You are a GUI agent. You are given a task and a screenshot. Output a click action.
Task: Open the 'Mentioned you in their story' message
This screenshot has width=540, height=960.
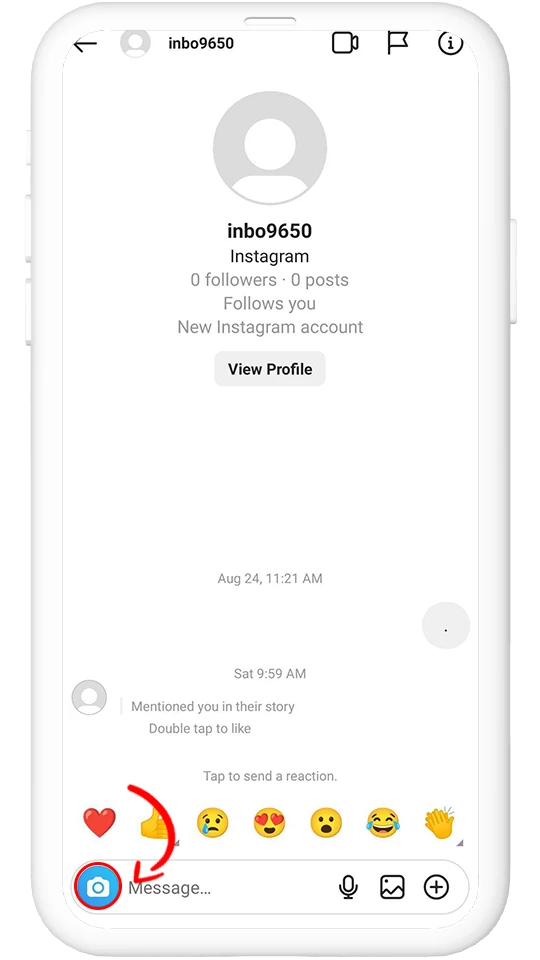click(212, 707)
